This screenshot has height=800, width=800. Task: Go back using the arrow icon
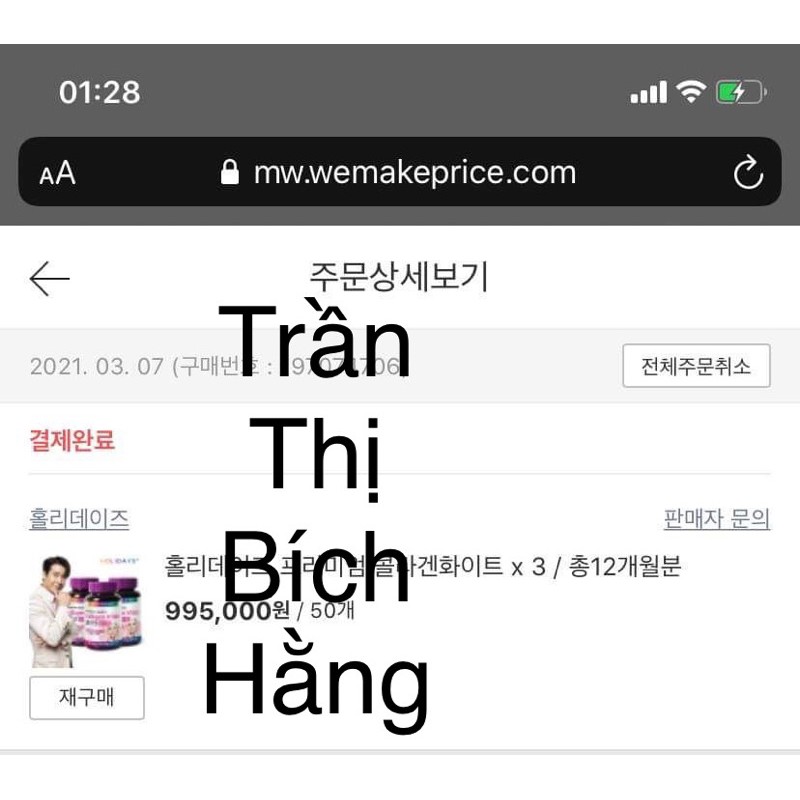(x=50, y=278)
